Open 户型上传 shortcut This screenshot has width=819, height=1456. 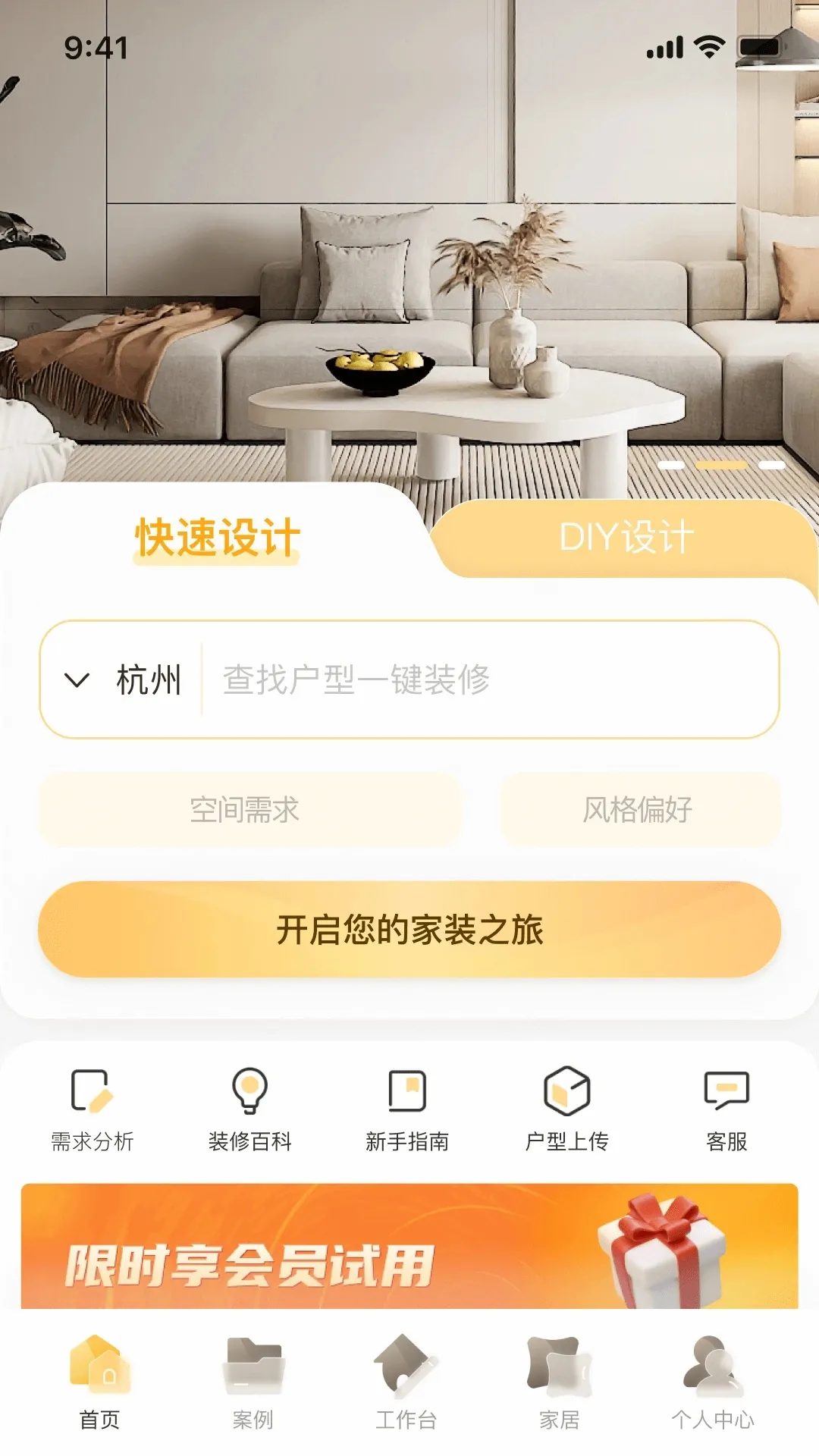pos(566,1109)
